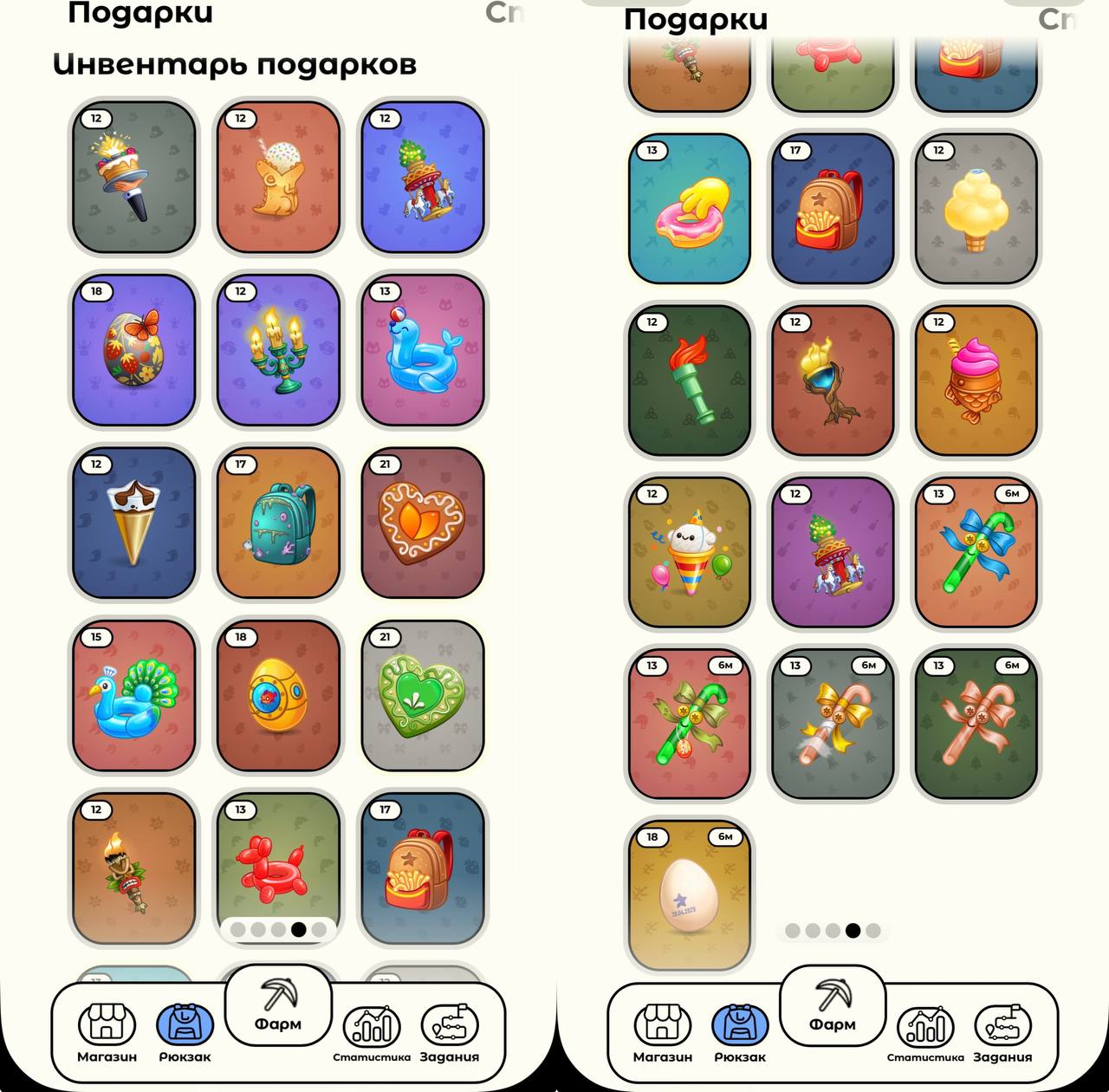Select the pink swirl taiyaki ice cream

pos(976,380)
